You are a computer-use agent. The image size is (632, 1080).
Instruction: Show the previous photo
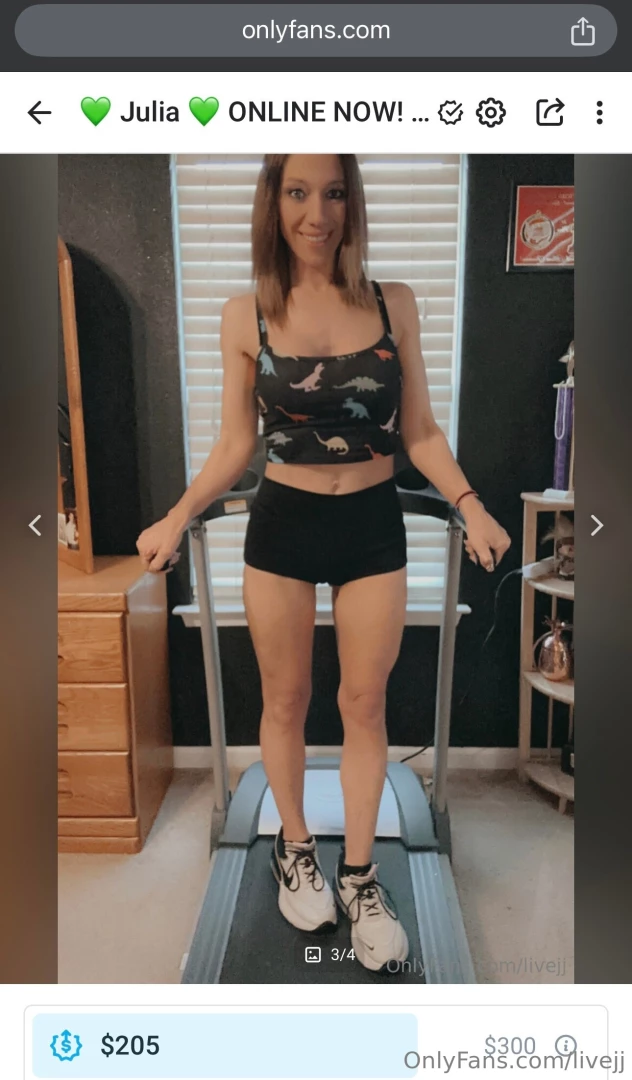pos(35,525)
